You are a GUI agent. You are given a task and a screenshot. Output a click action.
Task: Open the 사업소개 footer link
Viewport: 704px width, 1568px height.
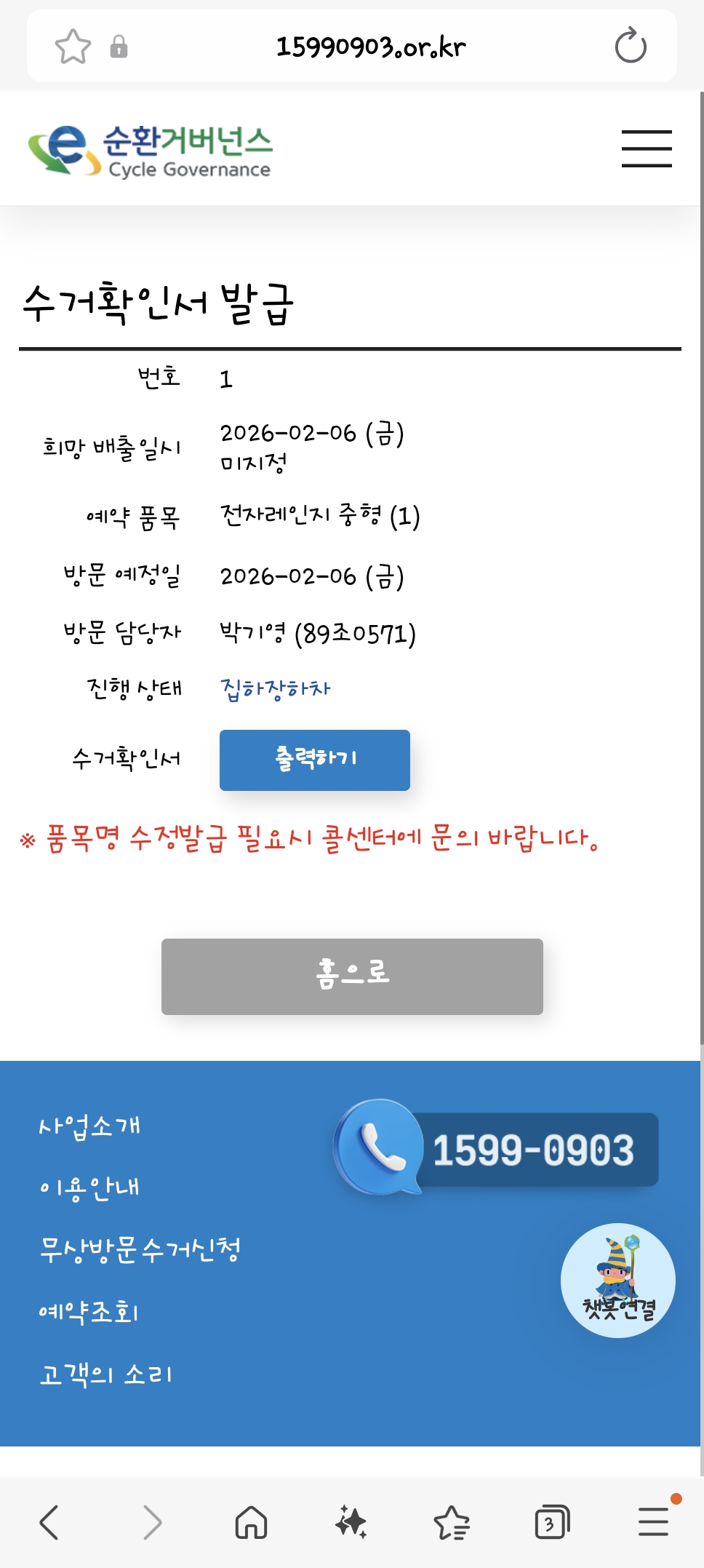tap(89, 1126)
